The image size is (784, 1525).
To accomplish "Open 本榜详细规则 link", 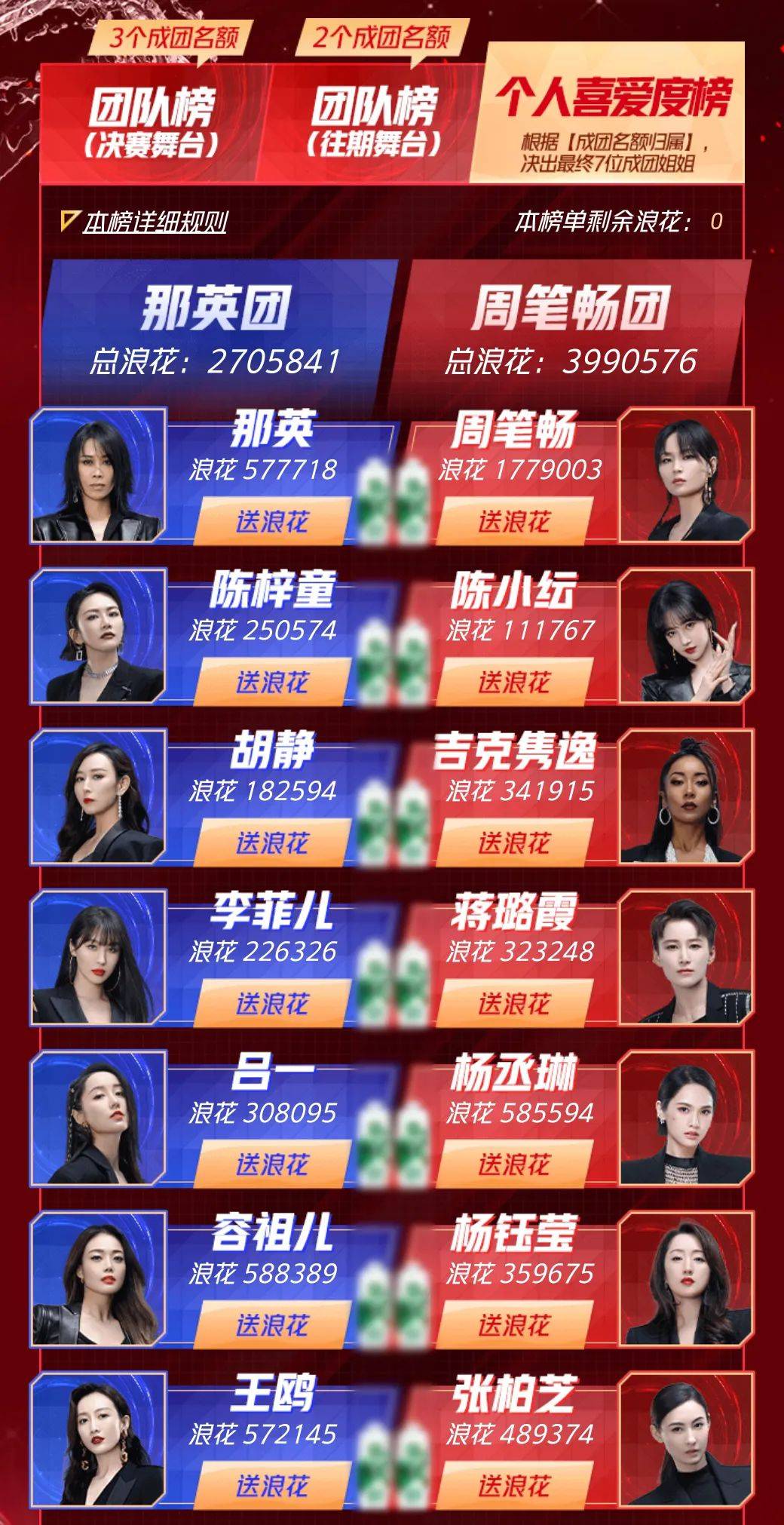I will tap(154, 222).
